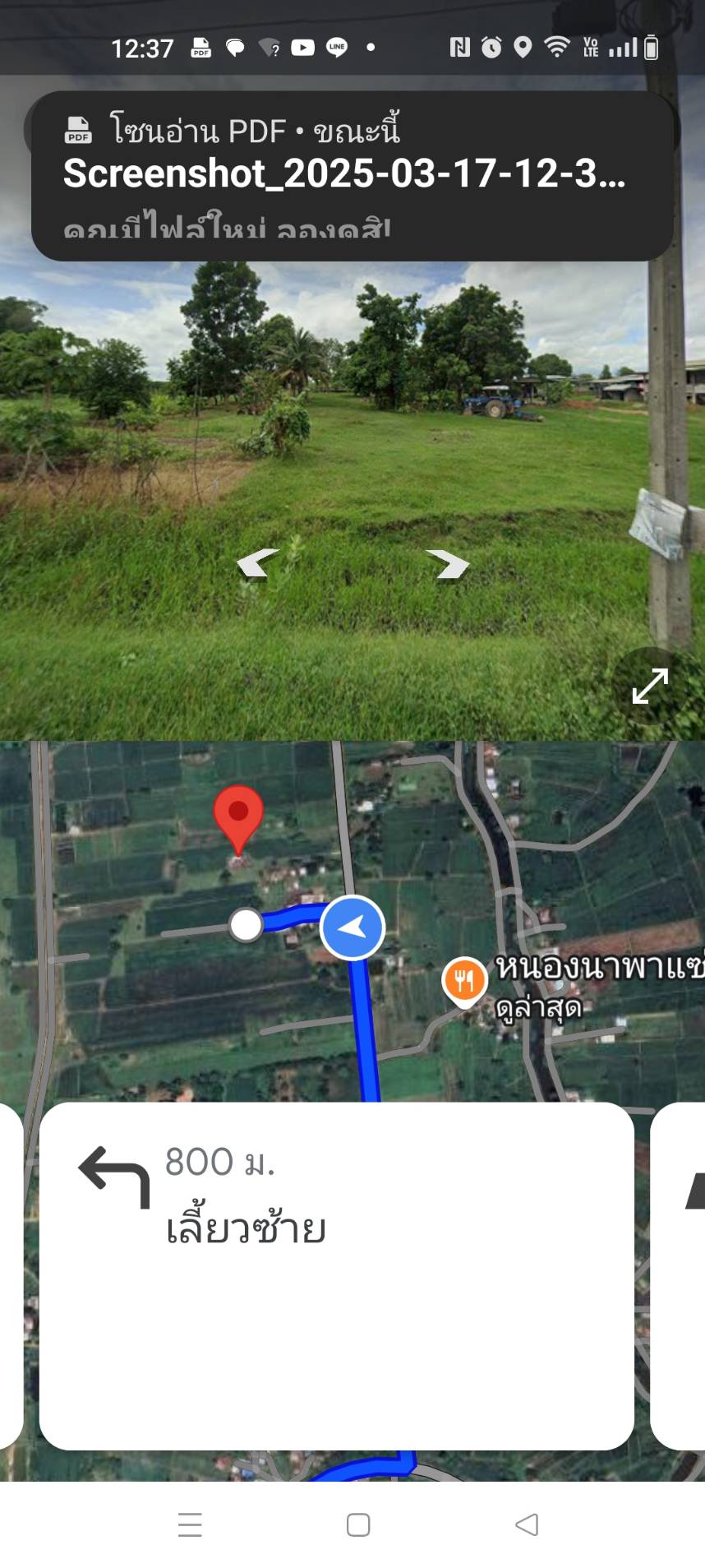Tap the blue navigation arrow showing current position
Image resolution: width=705 pixels, height=1568 pixels.
pos(352,927)
